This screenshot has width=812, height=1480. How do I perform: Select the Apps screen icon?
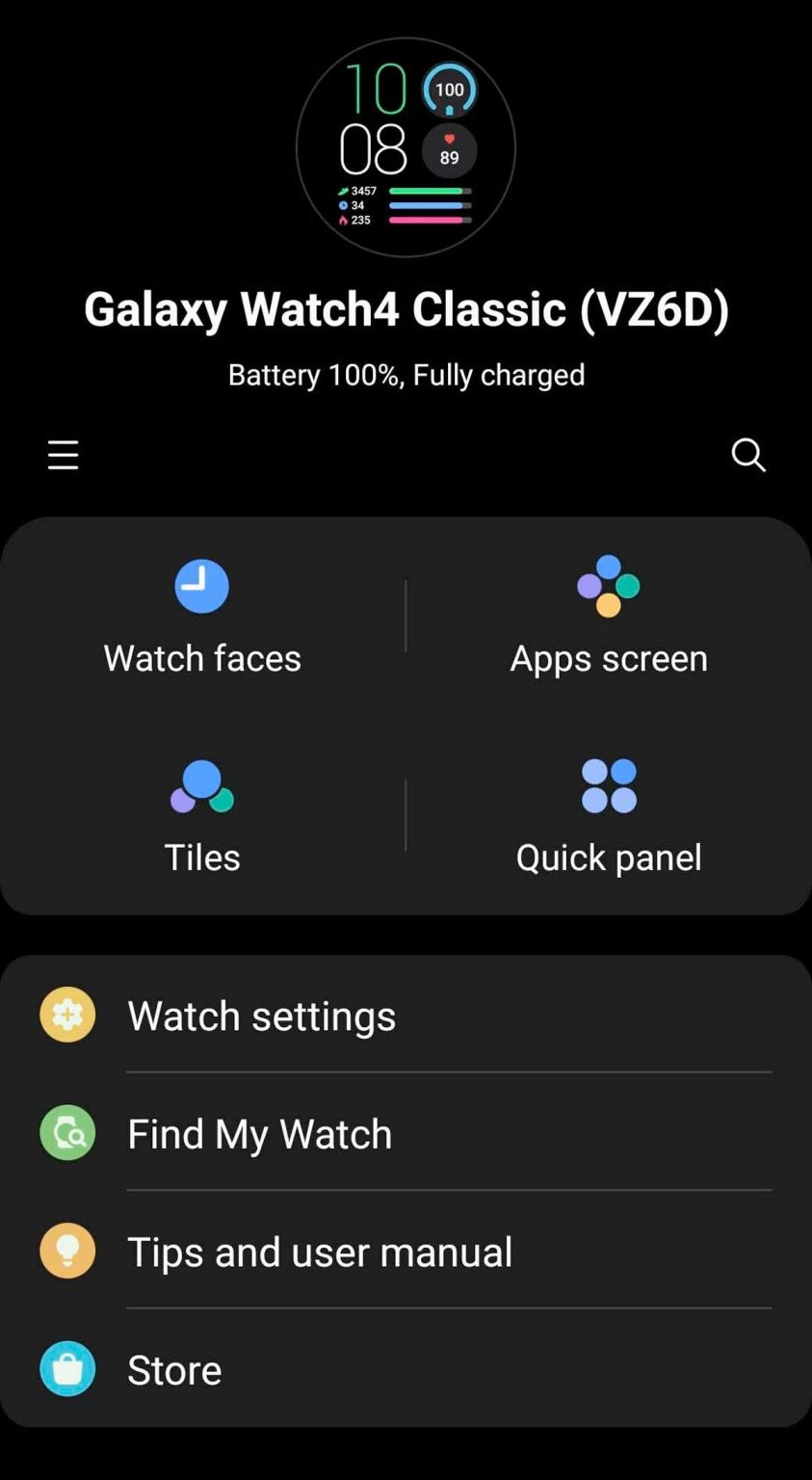[x=608, y=585]
